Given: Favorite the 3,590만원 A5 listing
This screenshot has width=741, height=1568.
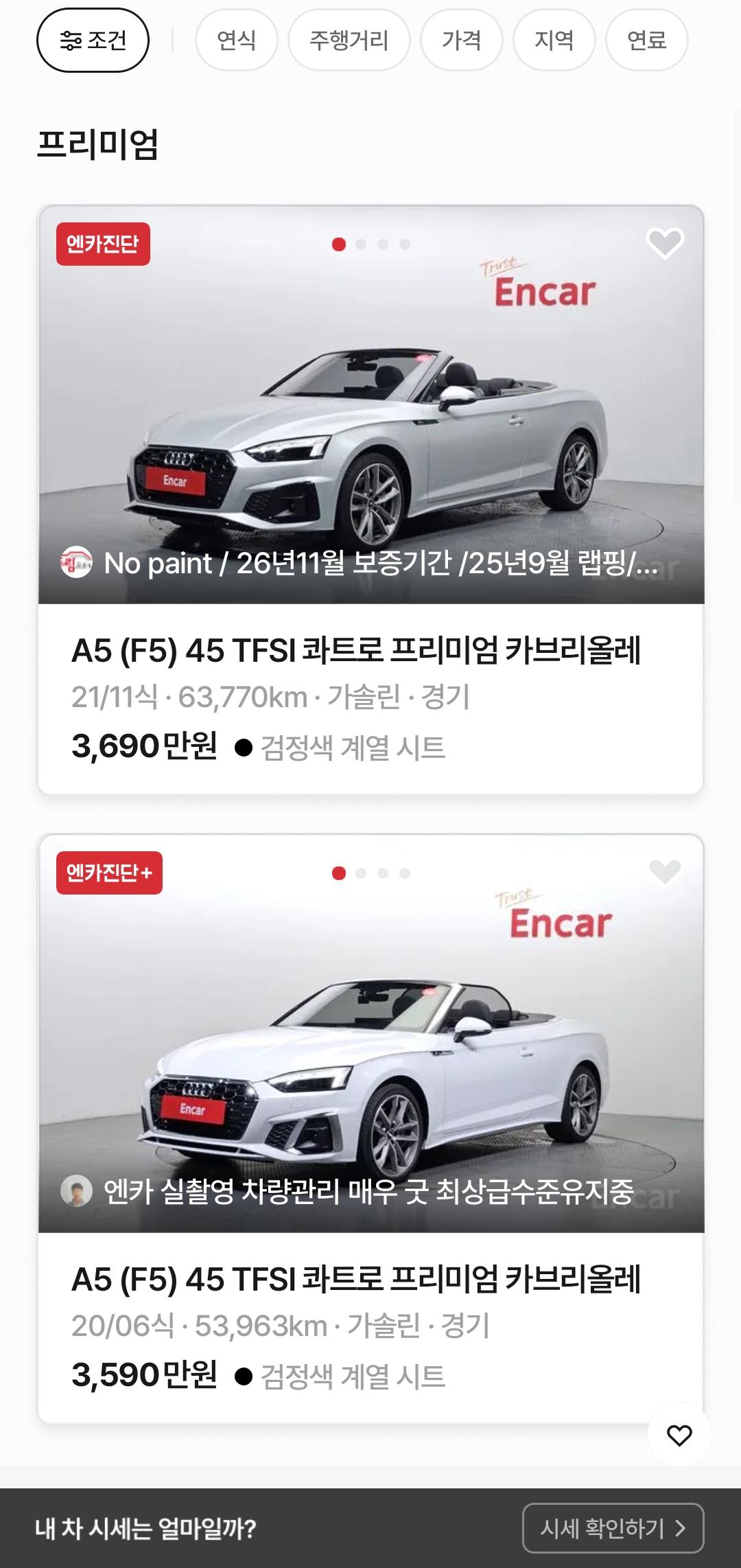Looking at the screenshot, I should [665, 872].
